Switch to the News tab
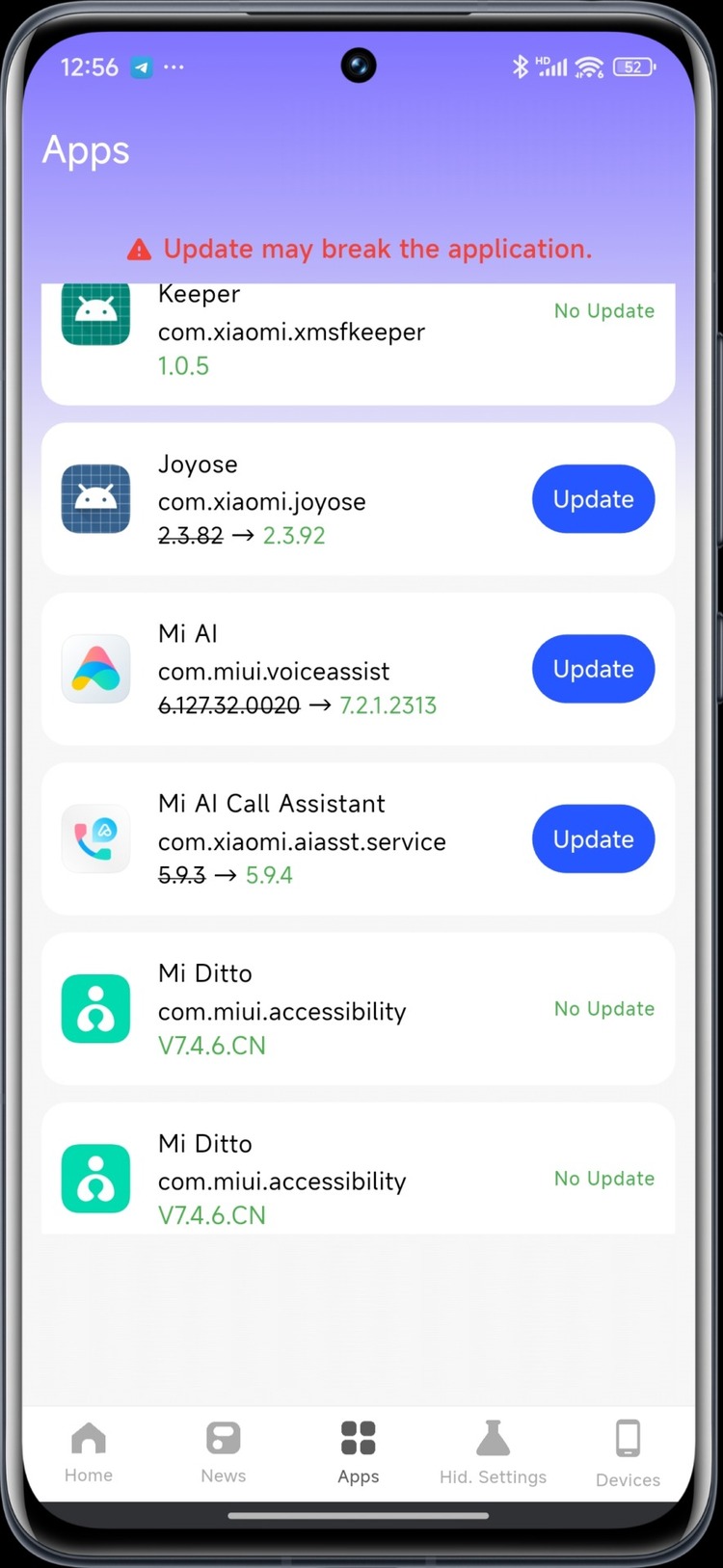This screenshot has width=723, height=1568. click(223, 1451)
